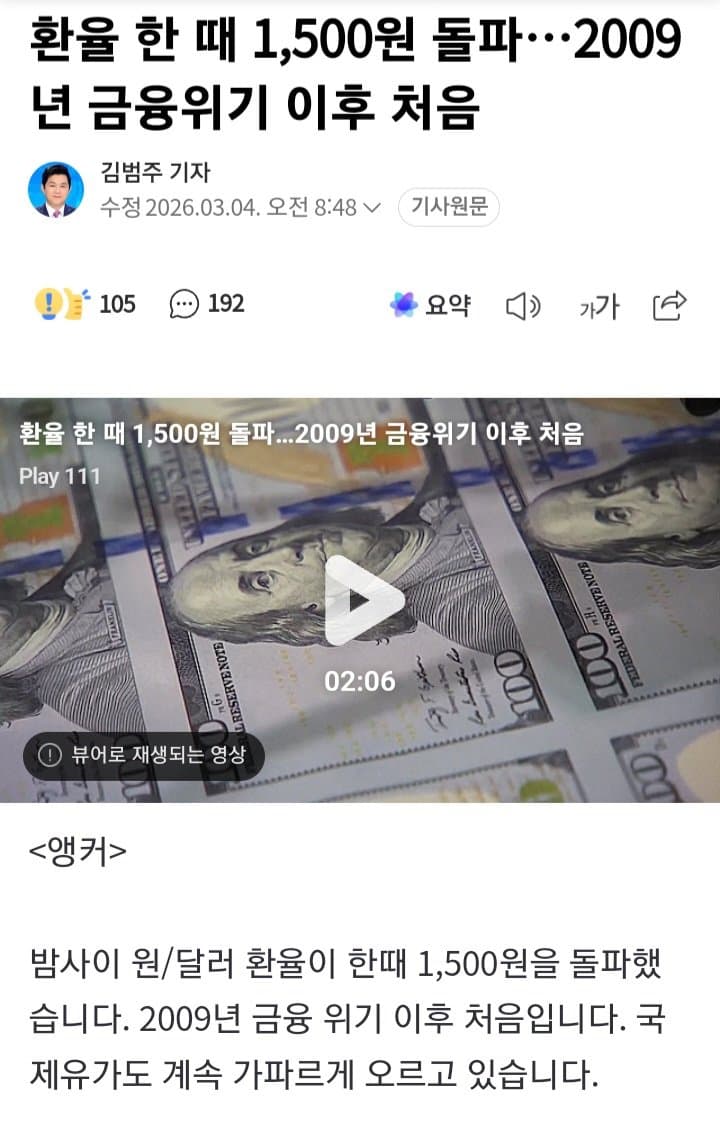Viewport: 720px width, 1140px height.
Task: Share this article
Action: pos(669,305)
